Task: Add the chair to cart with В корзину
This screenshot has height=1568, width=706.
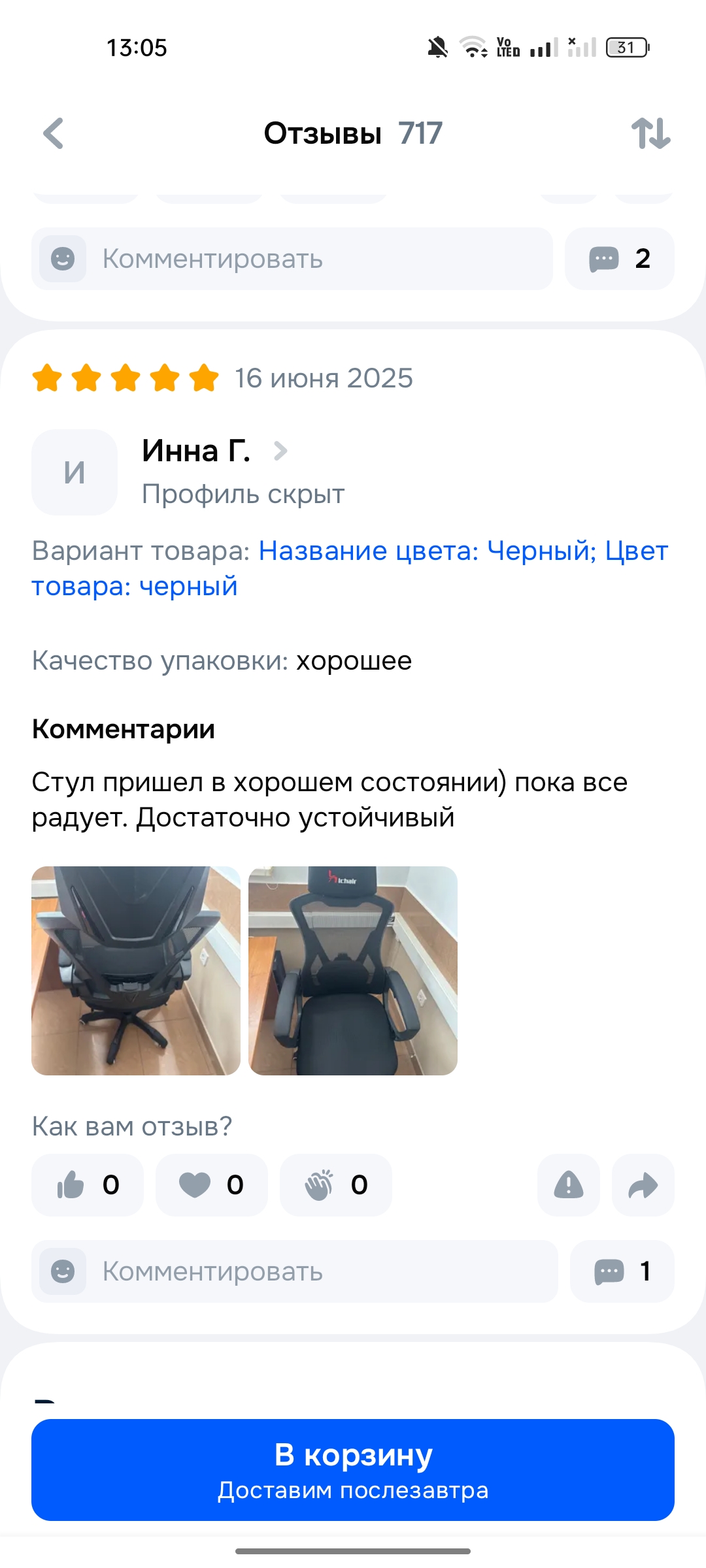Action: pos(353,1470)
